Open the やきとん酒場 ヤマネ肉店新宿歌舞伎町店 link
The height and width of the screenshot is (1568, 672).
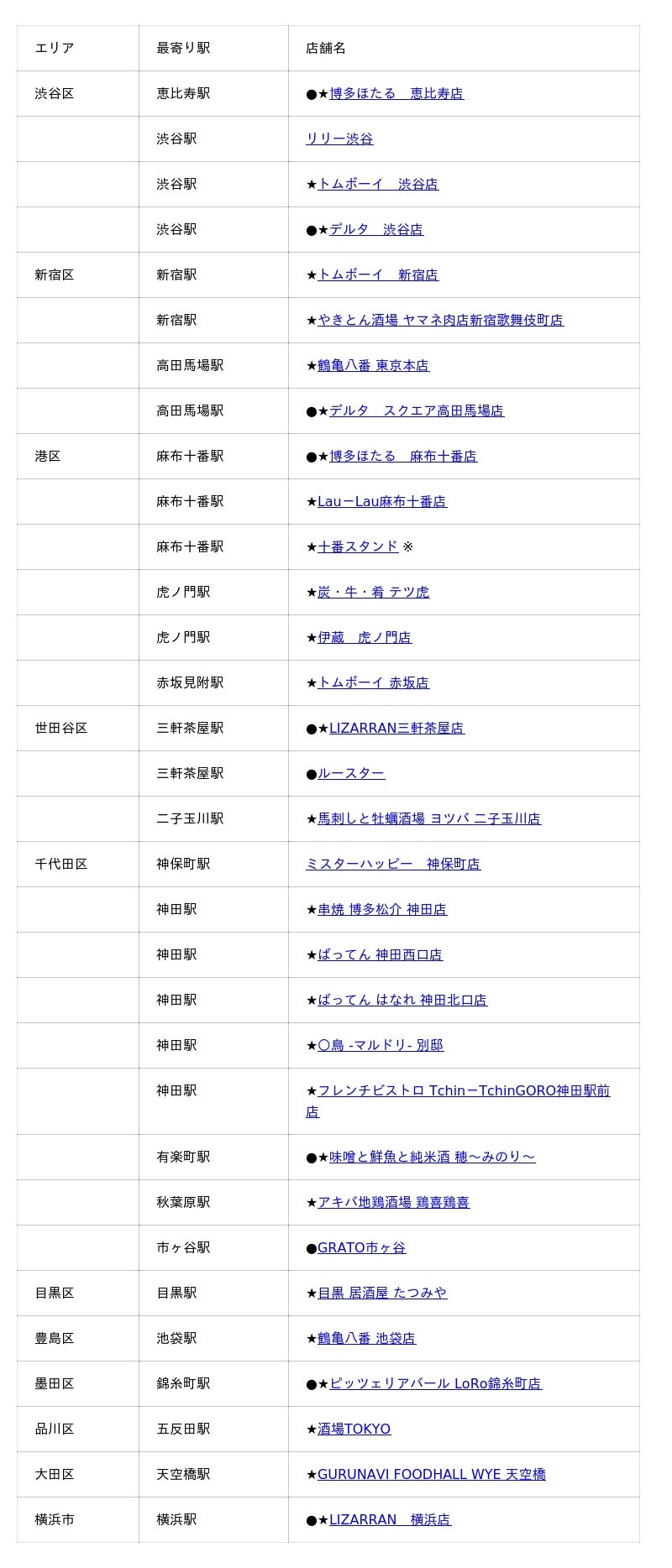(440, 320)
